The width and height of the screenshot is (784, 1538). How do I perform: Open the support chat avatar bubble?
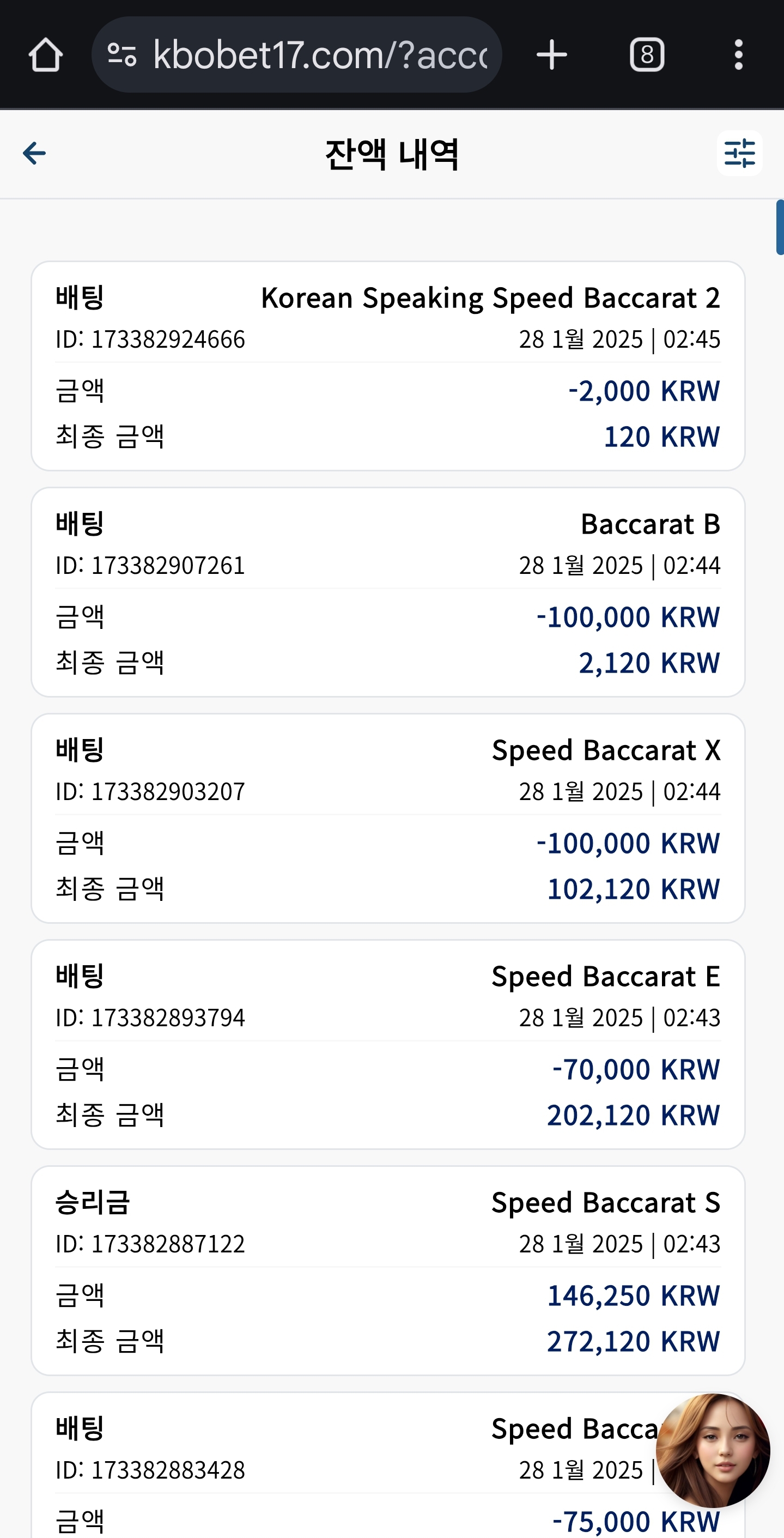click(x=713, y=1450)
